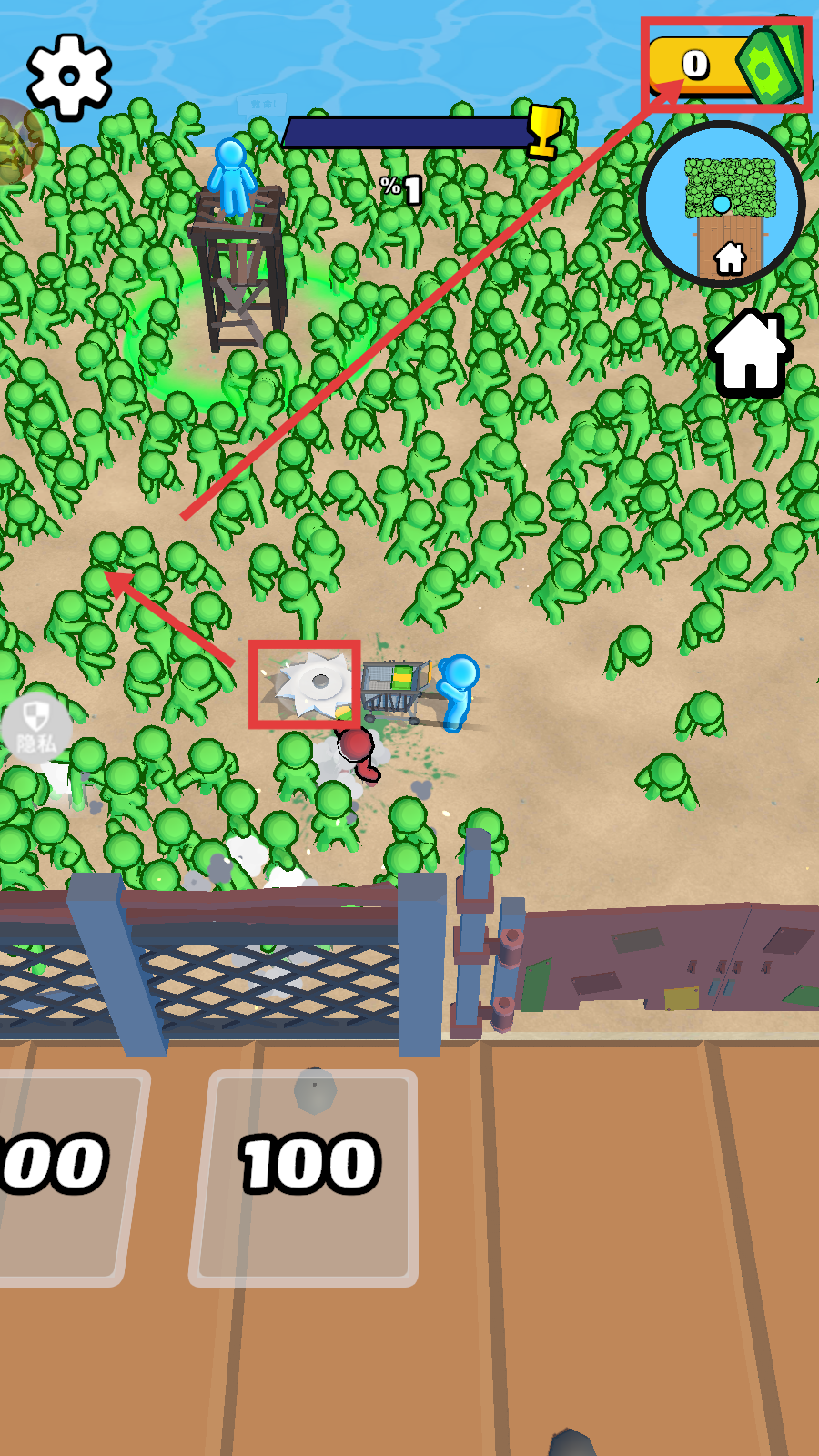Tap the white home button

click(750, 353)
